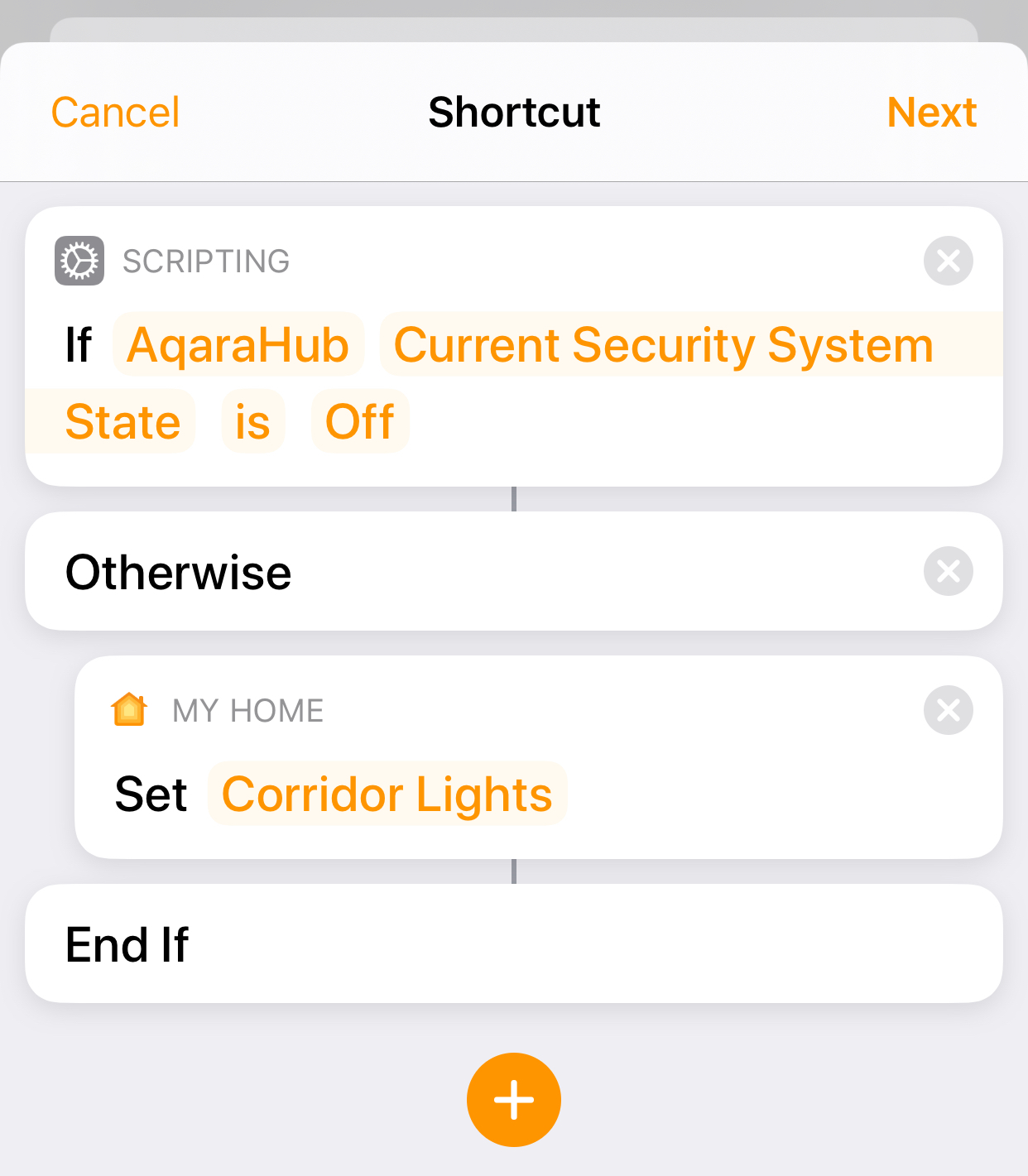Proceed with Next
This screenshot has height=1176, width=1028.
932,112
